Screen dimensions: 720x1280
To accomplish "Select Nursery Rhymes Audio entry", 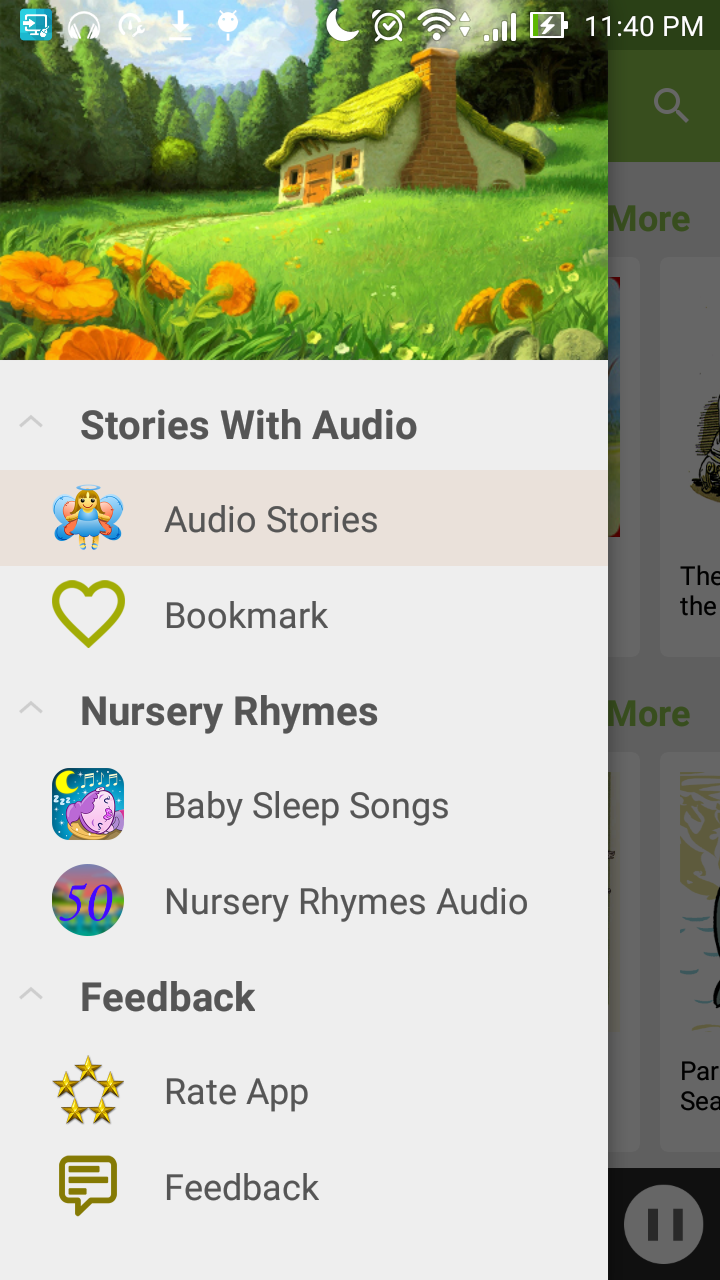I will [345, 900].
